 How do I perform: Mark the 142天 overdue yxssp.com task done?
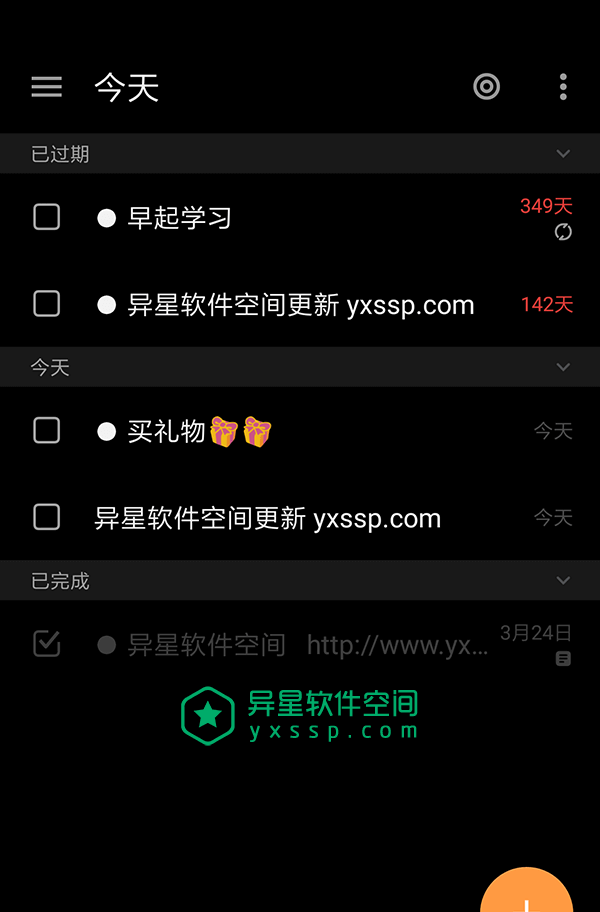click(47, 304)
